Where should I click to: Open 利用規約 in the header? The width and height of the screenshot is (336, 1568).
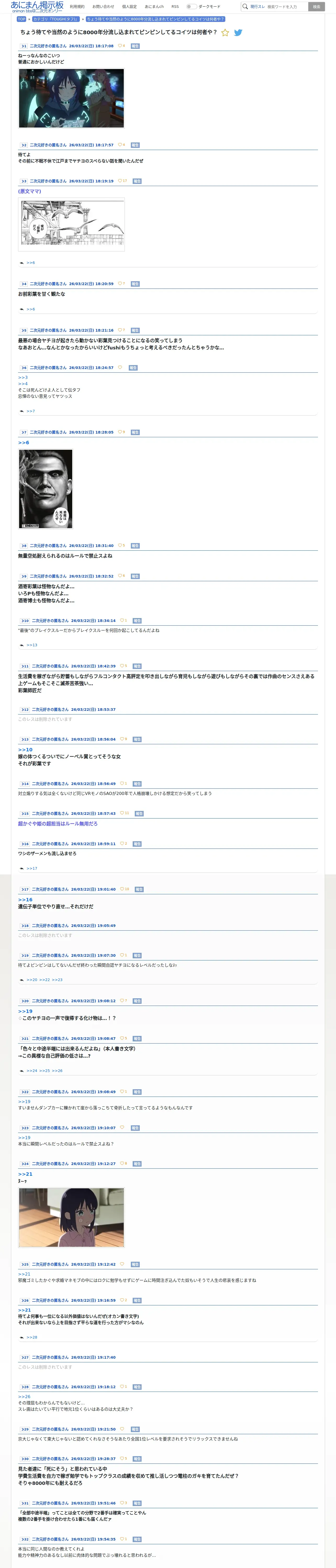77,7
